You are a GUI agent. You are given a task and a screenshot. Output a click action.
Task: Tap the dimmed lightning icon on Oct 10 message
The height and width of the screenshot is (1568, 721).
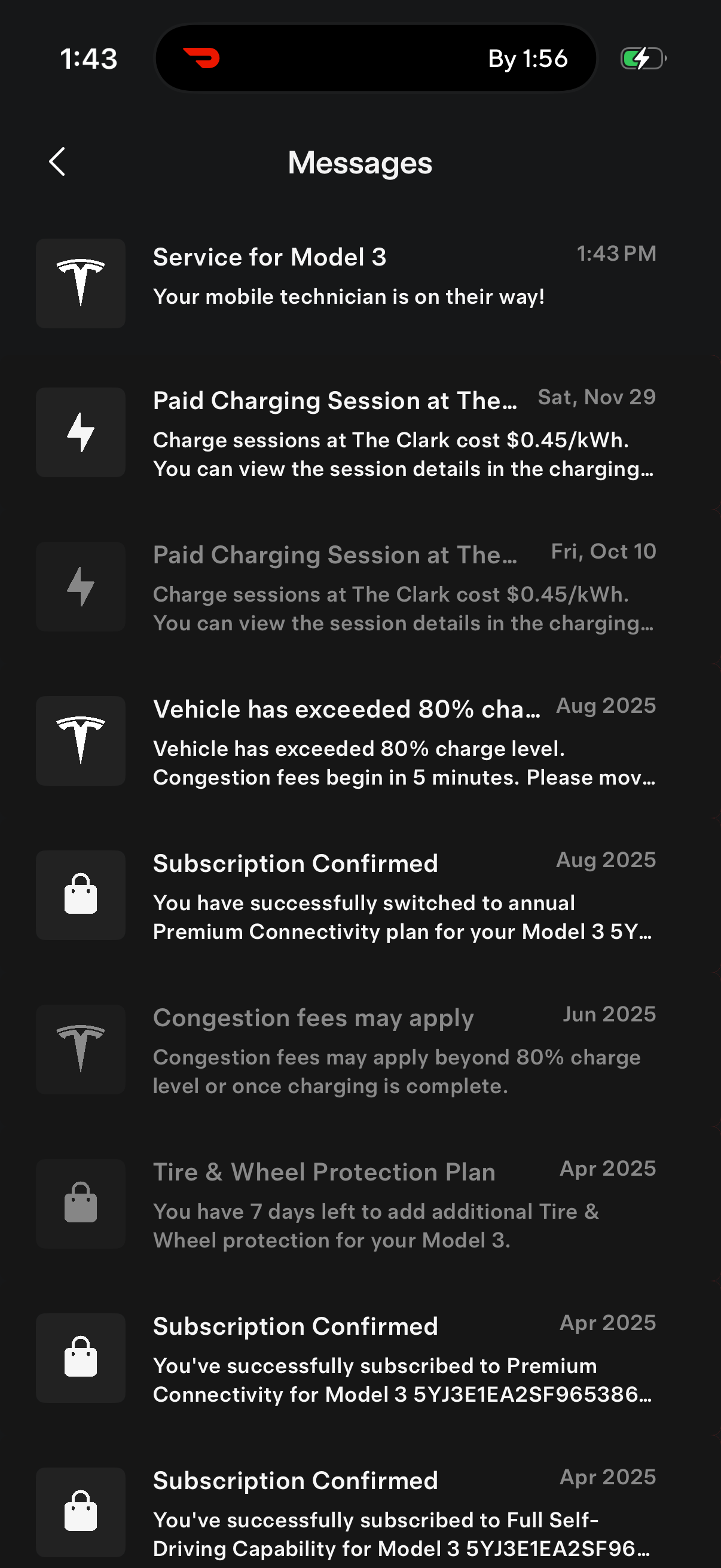coord(80,586)
